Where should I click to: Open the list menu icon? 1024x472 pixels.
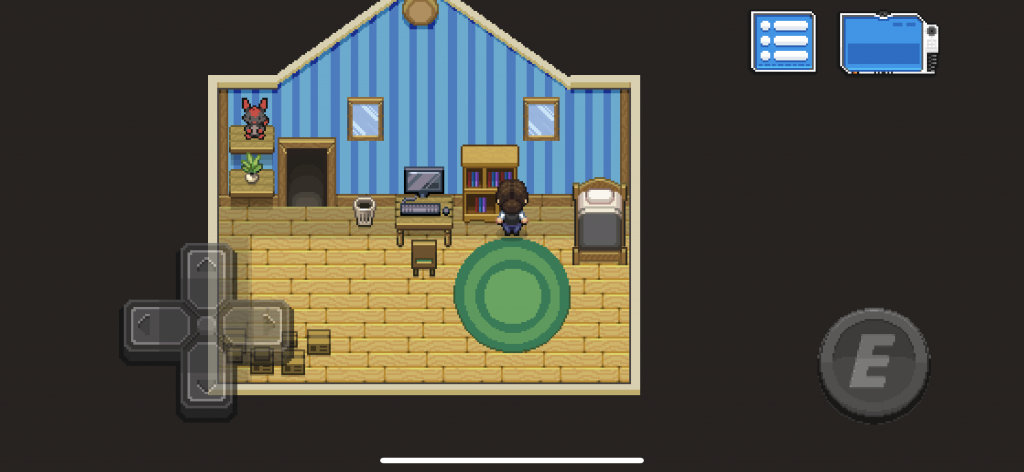click(783, 42)
